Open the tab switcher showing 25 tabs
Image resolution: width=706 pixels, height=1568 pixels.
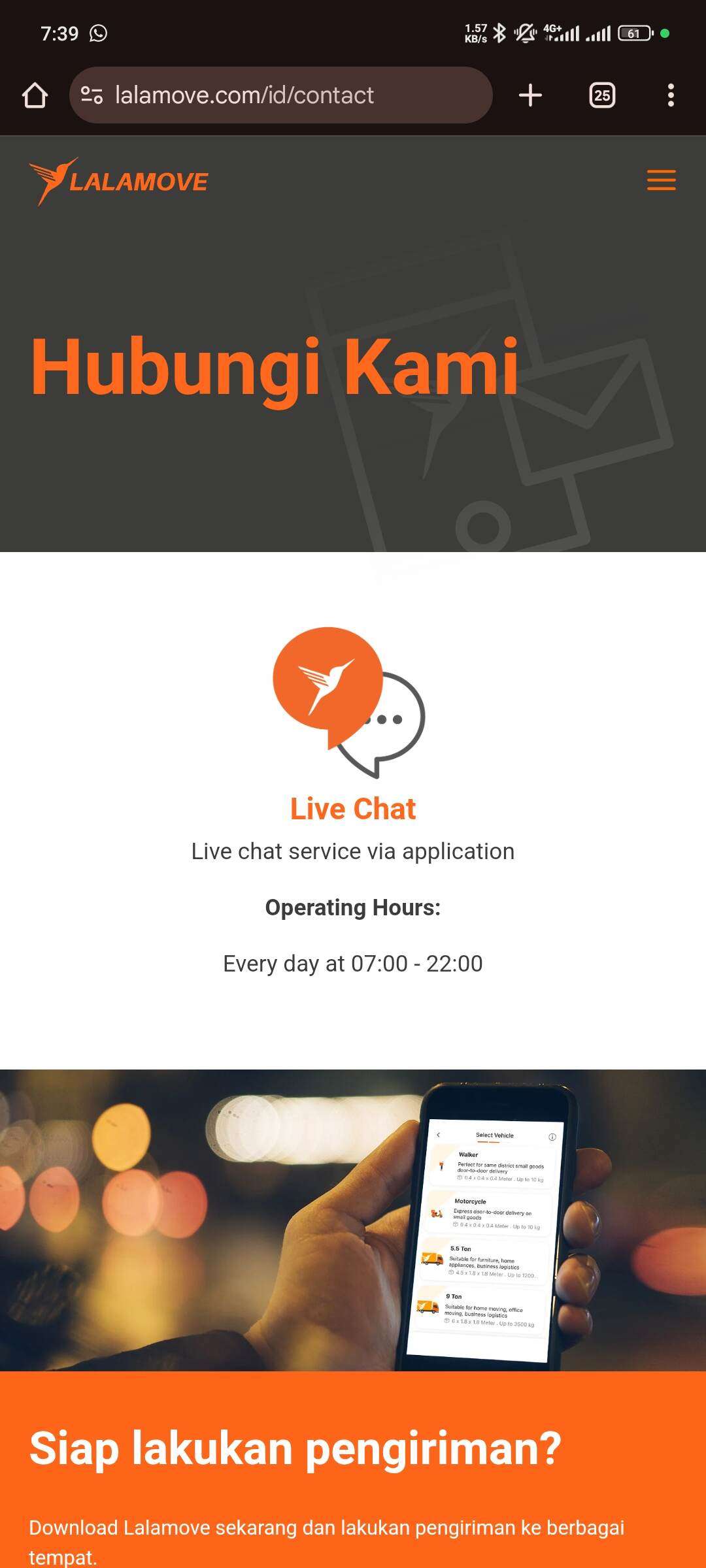(602, 95)
